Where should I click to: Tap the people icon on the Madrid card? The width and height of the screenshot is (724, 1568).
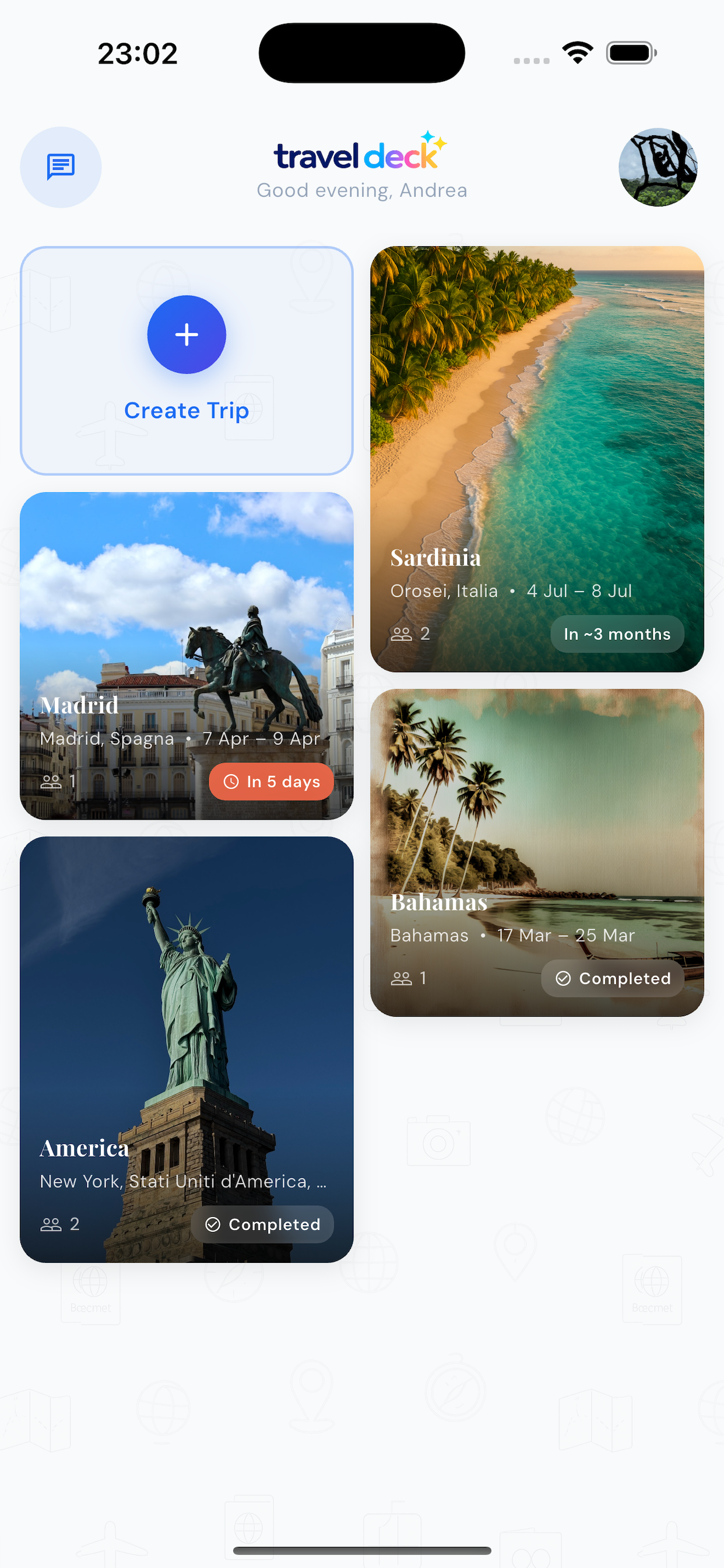pos(51,782)
